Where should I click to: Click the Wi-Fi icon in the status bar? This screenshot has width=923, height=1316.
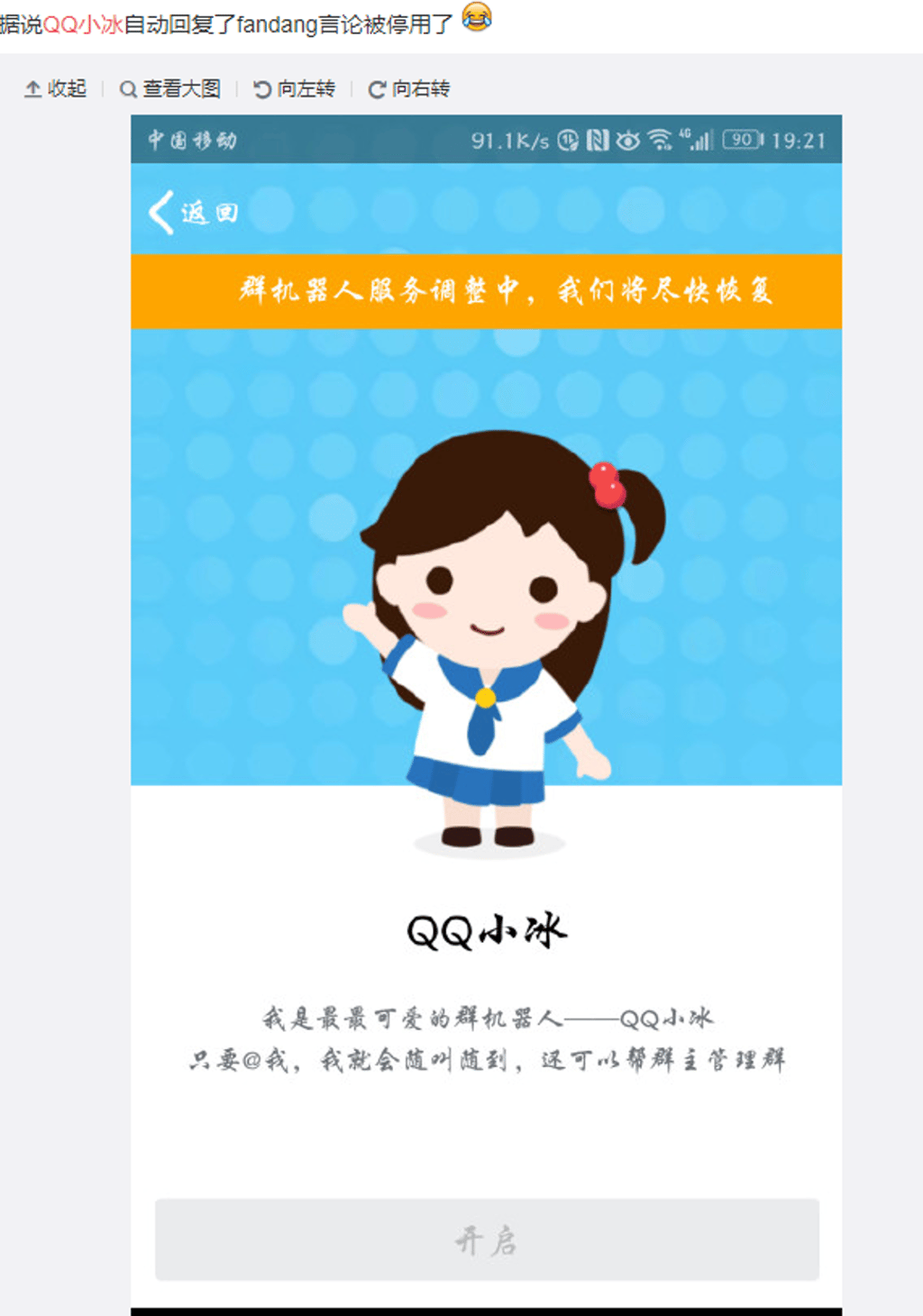click(661, 140)
